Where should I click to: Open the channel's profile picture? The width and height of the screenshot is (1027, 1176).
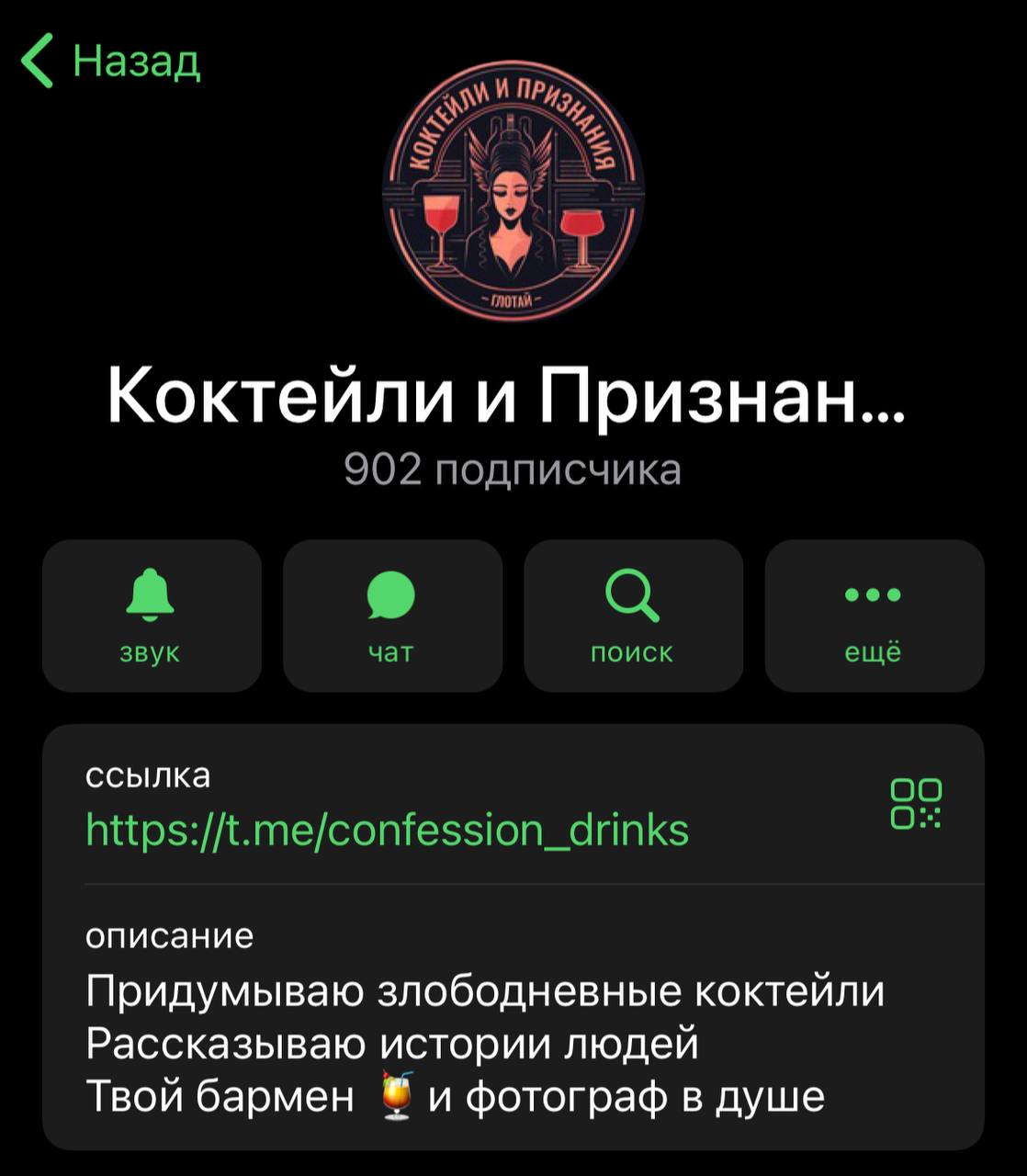coord(513,190)
